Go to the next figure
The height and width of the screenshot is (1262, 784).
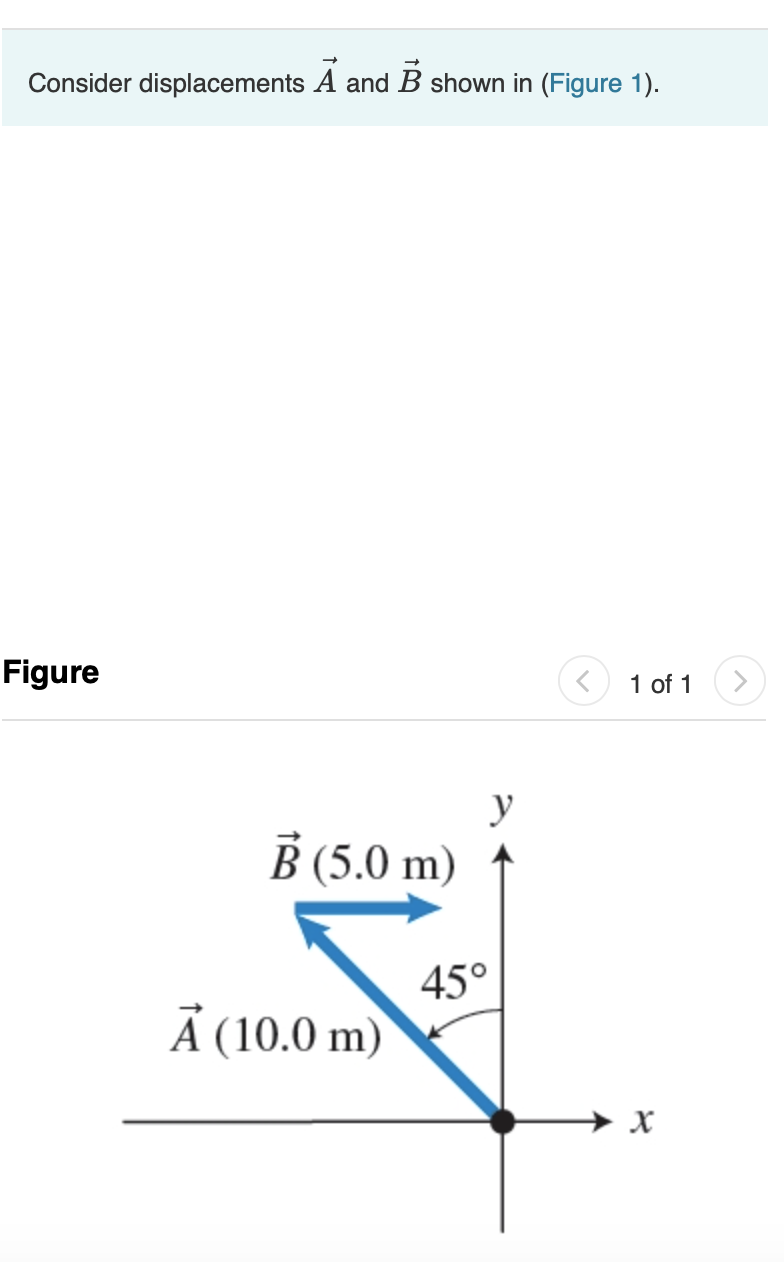(x=740, y=682)
